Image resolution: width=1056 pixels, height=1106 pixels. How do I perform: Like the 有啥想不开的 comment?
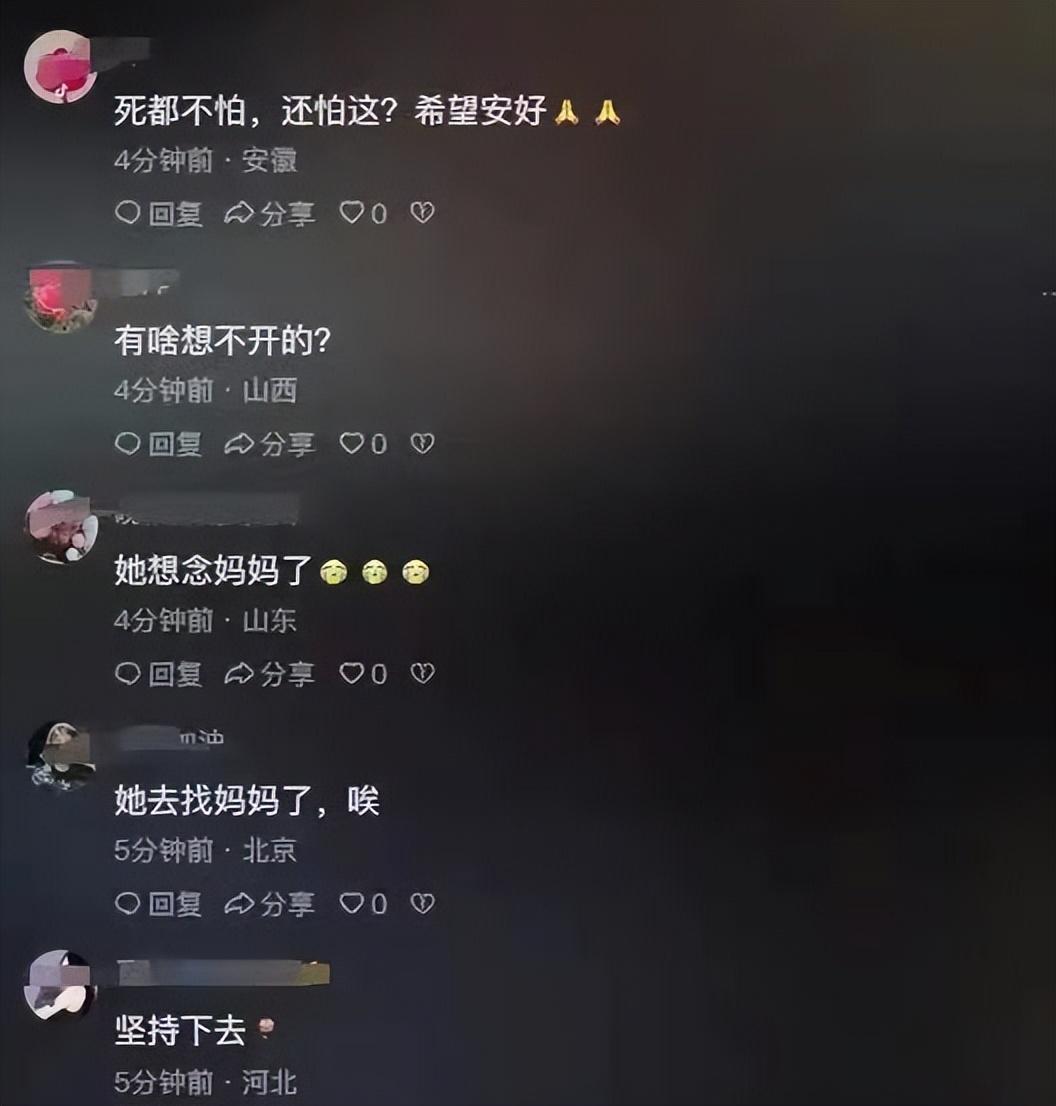tap(352, 442)
